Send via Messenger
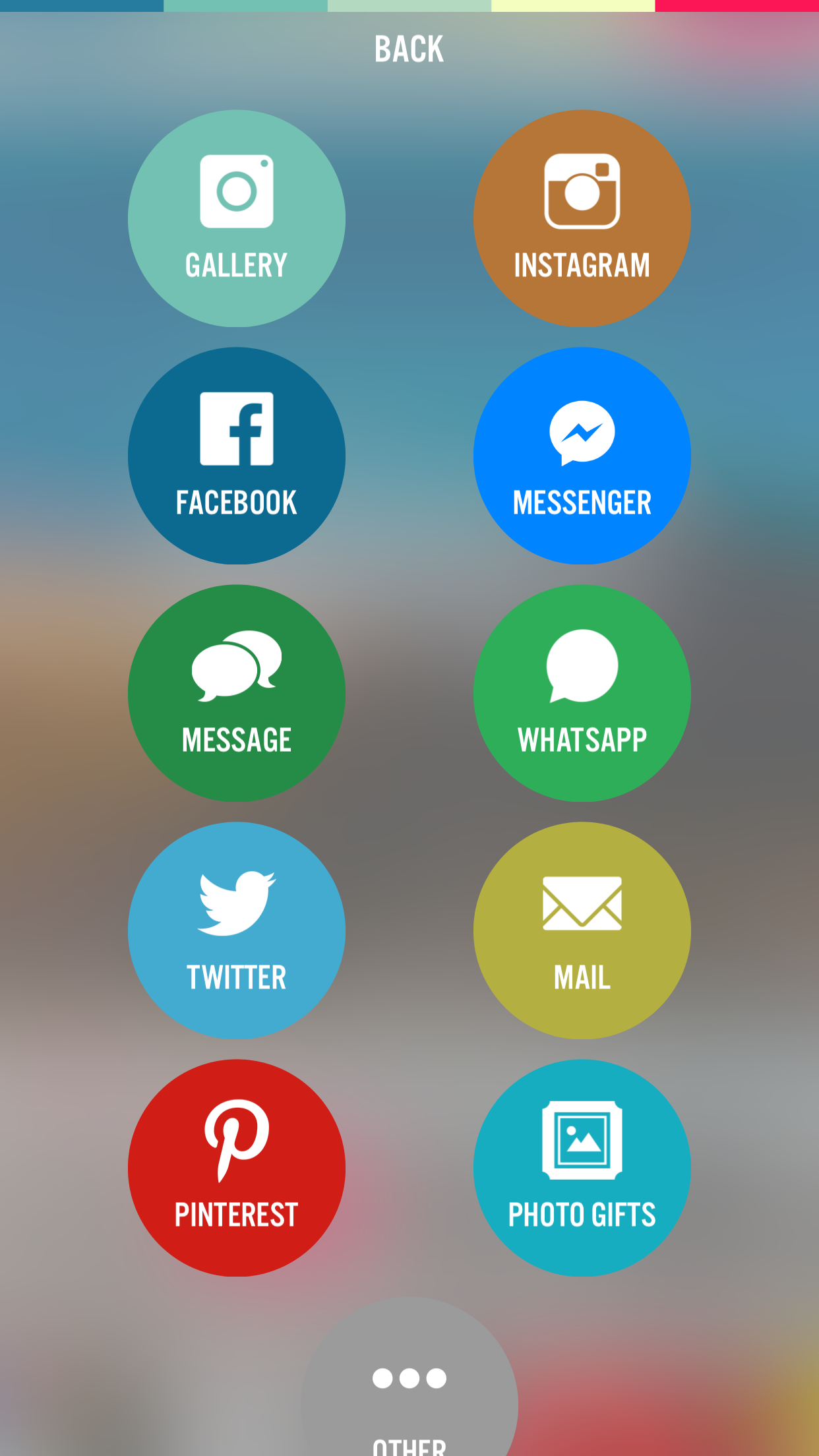The height and width of the screenshot is (1456, 819). (582, 456)
